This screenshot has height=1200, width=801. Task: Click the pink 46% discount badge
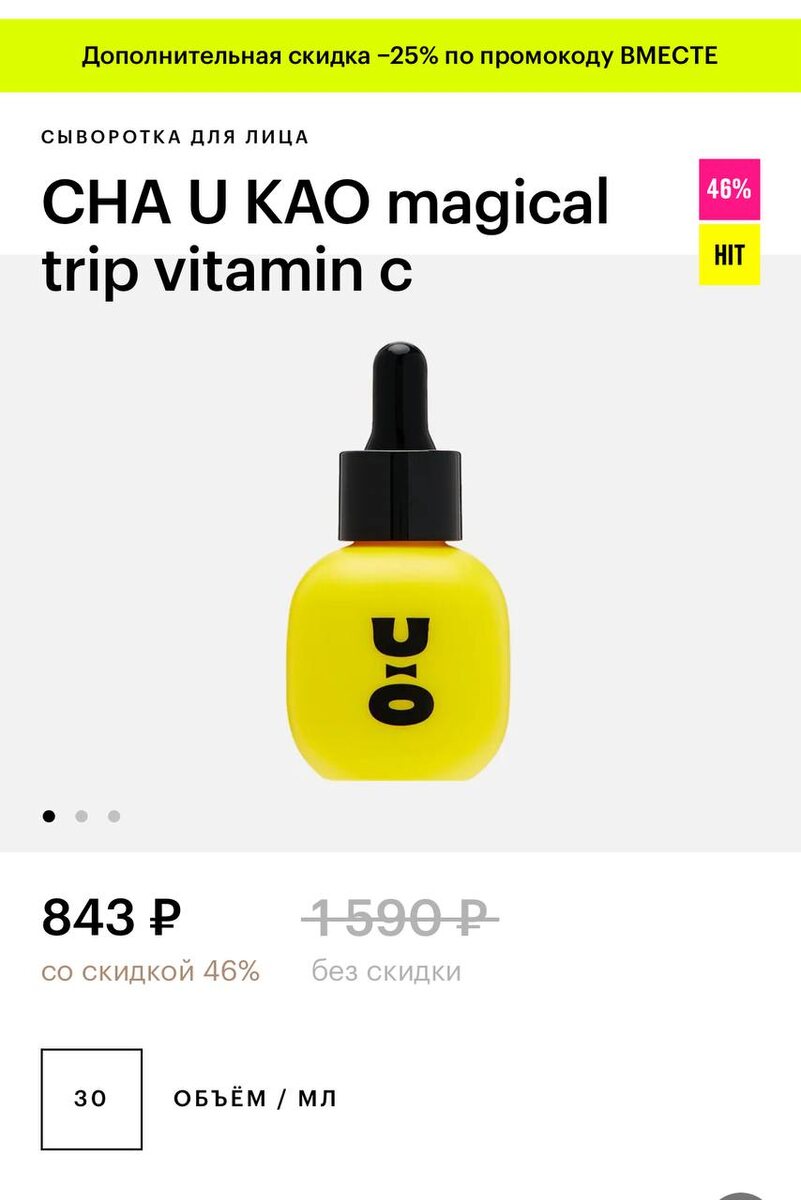pyautogui.click(x=729, y=187)
